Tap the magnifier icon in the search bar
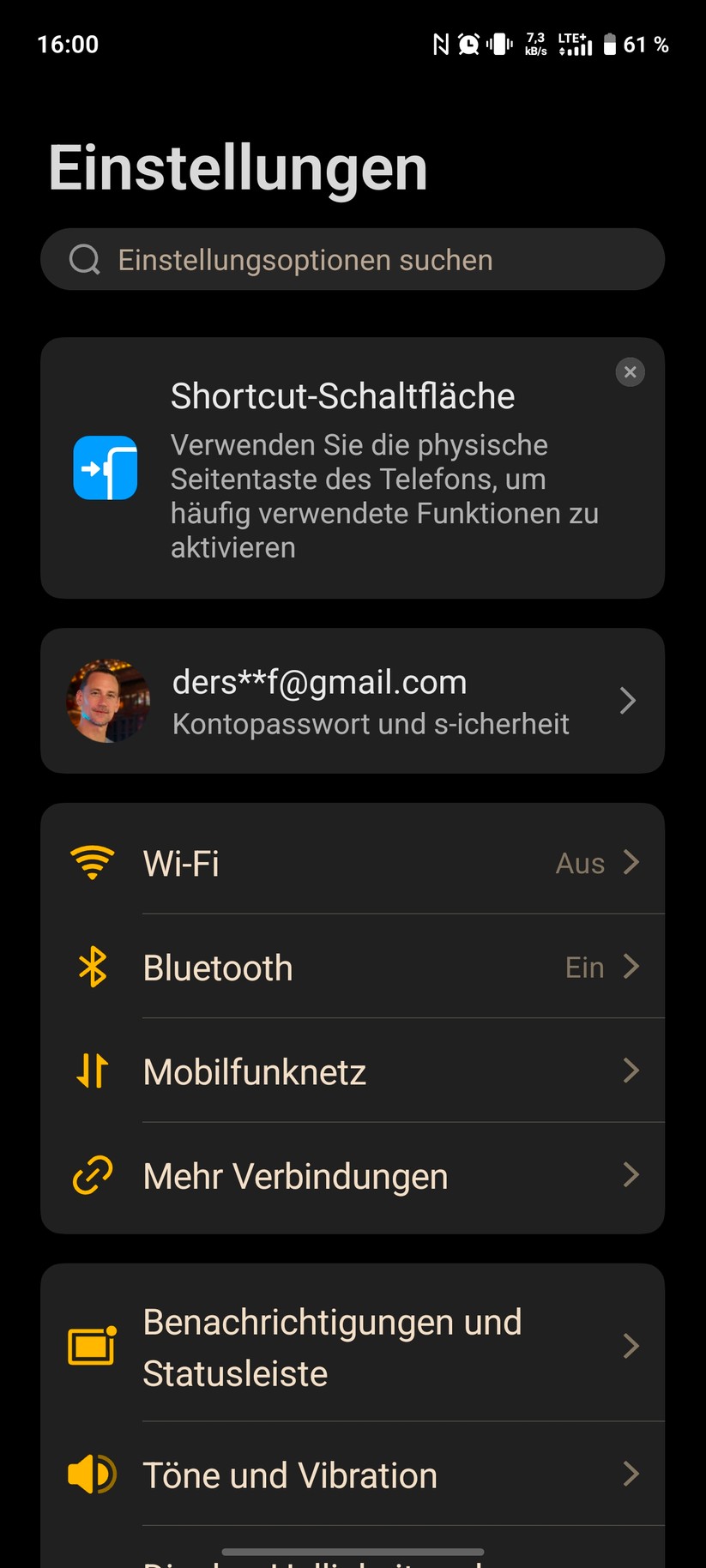This screenshot has height=1568, width=706. pyautogui.click(x=83, y=259)
